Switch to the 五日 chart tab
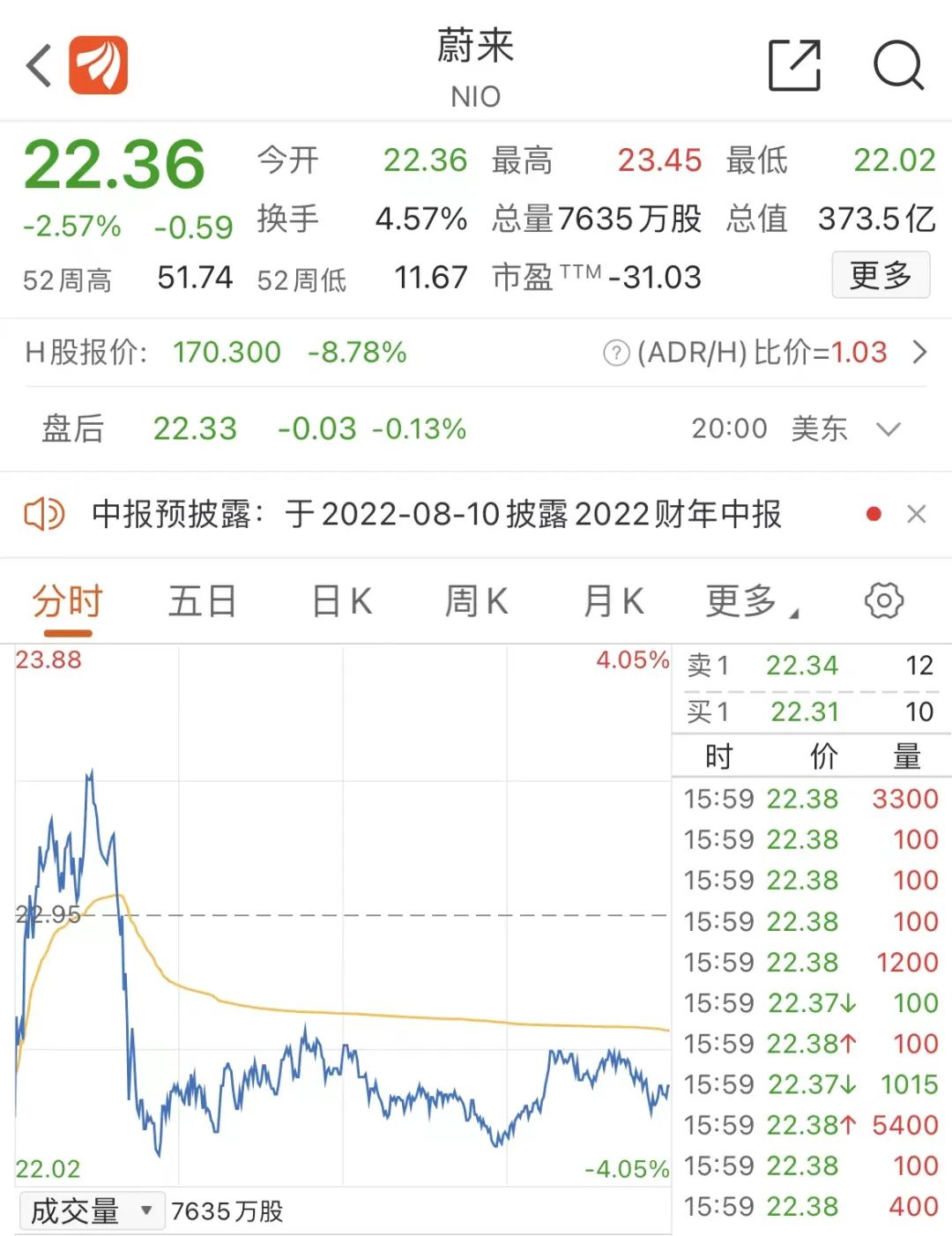Viewport: 952px width, 1236px height. coord(203,602)
